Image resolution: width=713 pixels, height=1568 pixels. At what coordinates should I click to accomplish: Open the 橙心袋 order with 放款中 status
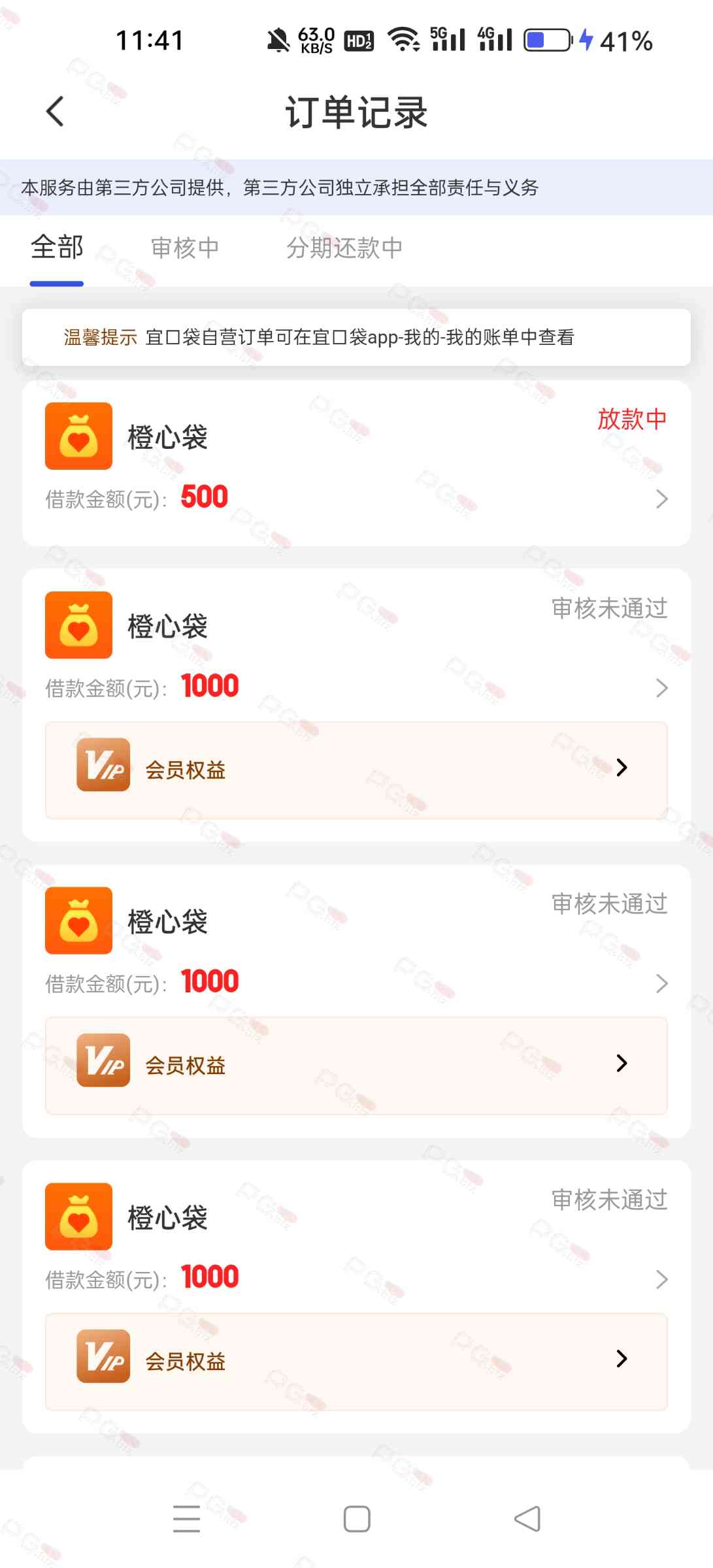356,463
